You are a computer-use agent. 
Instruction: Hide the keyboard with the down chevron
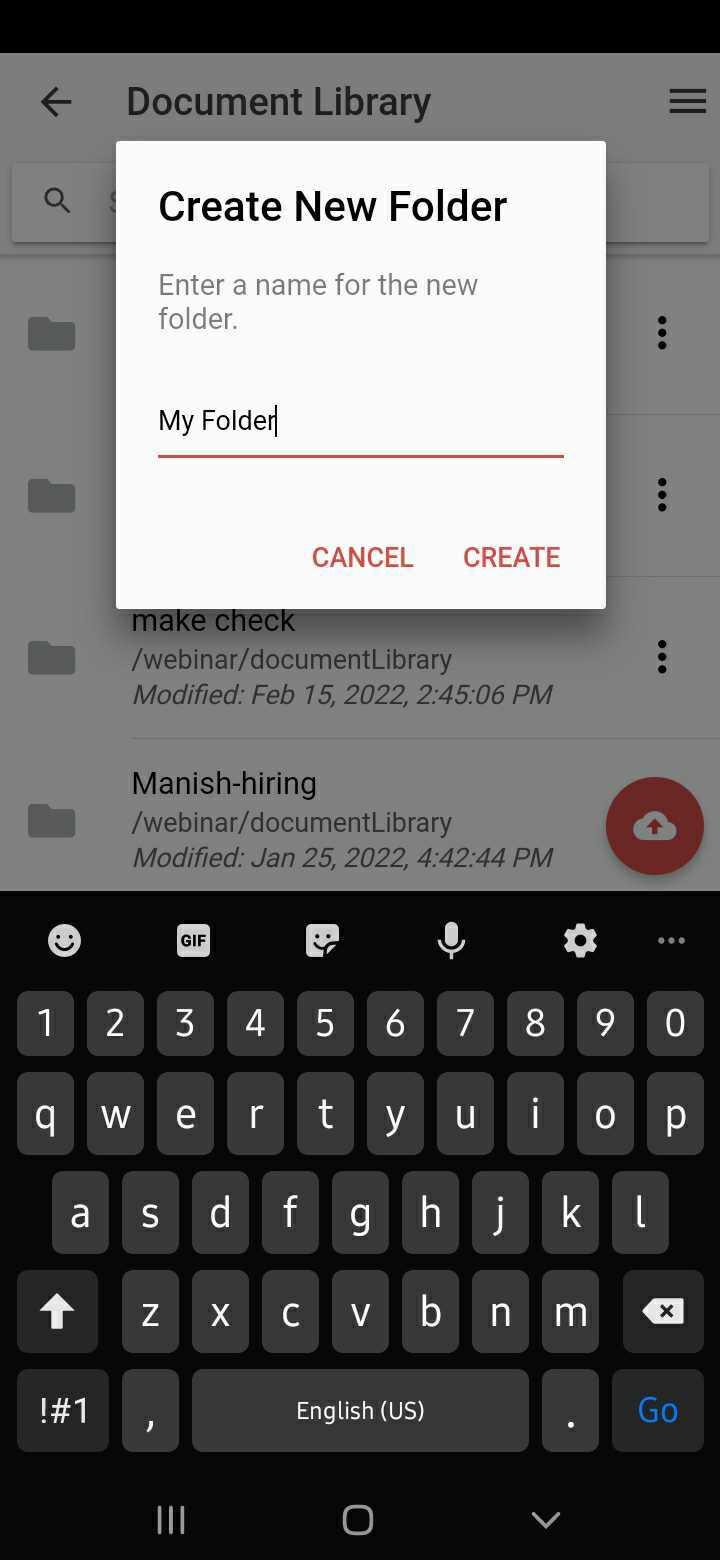545,1520
